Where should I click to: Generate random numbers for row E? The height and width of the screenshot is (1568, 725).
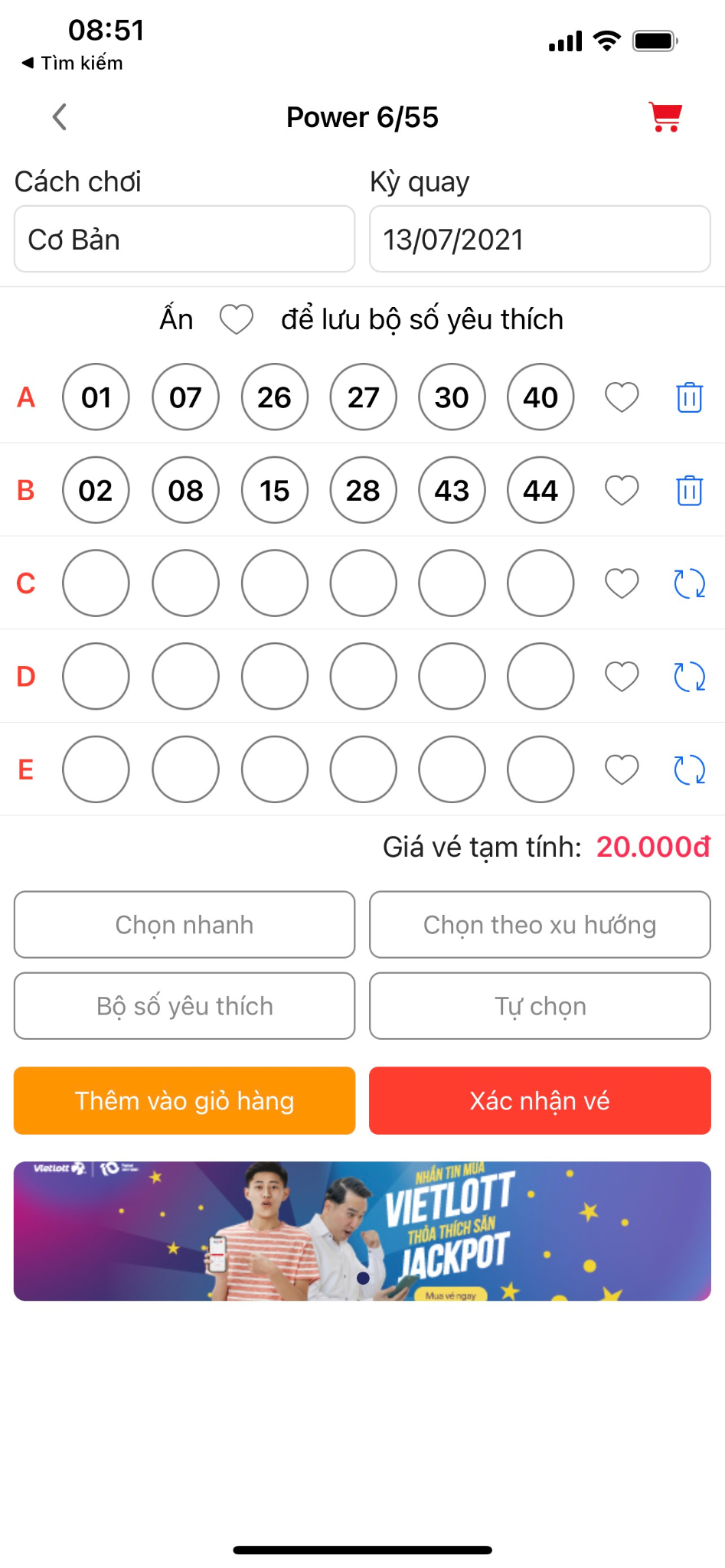coord(689,769)
